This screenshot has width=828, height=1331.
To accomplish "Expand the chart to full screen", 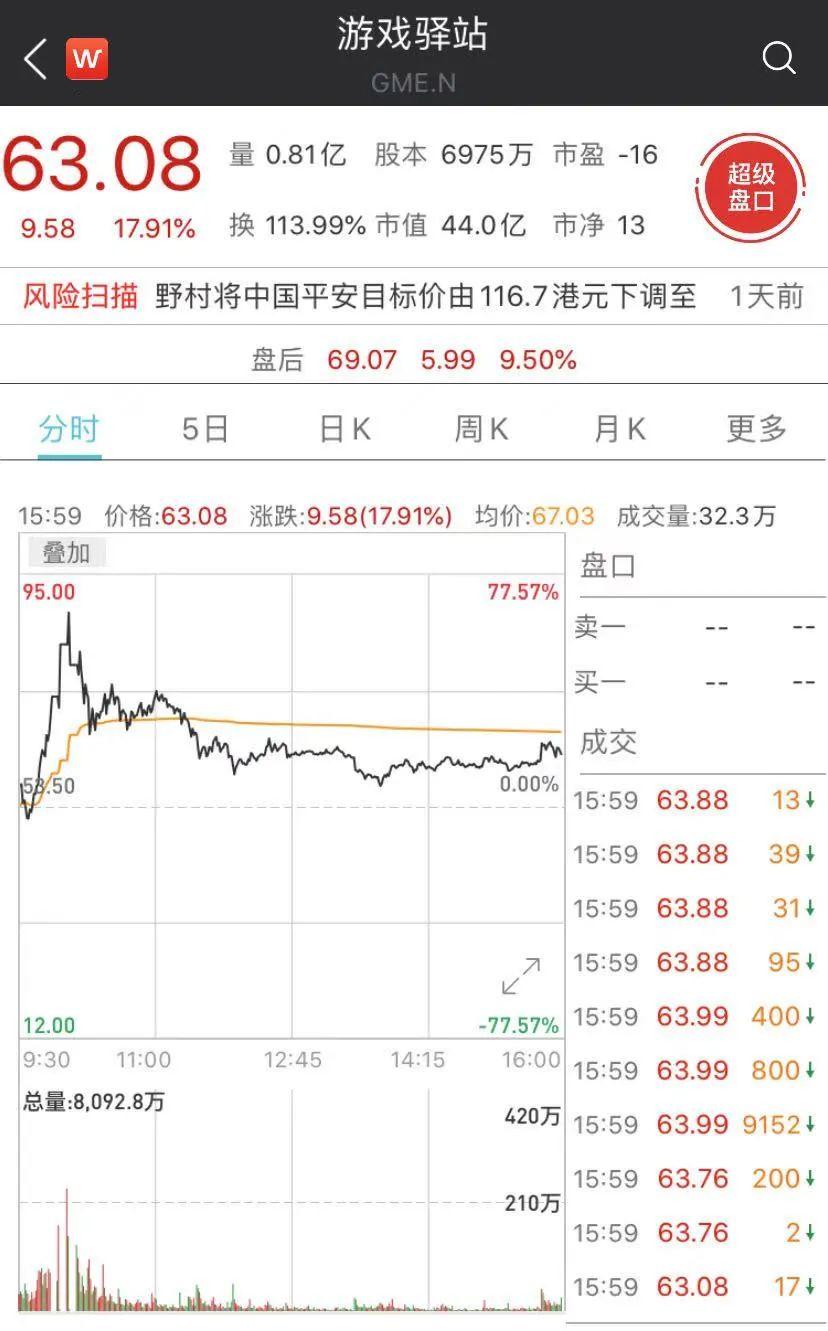I will [521, 976].
